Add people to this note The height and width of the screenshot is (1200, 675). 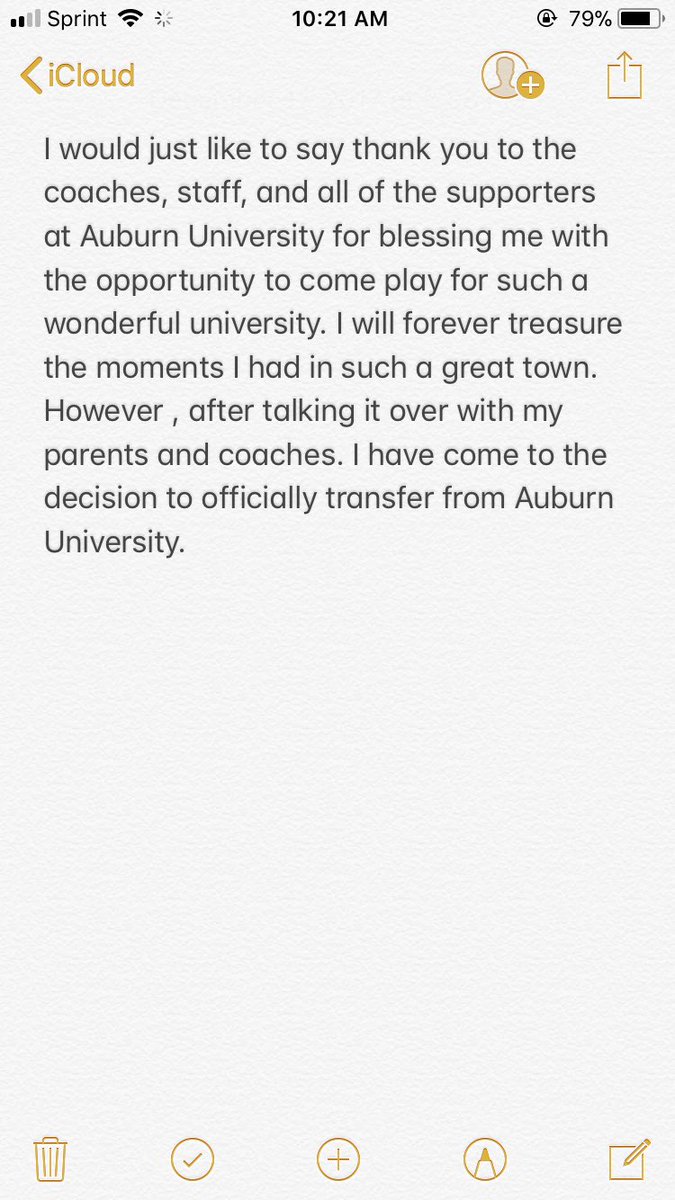click(x=512, y=75)
